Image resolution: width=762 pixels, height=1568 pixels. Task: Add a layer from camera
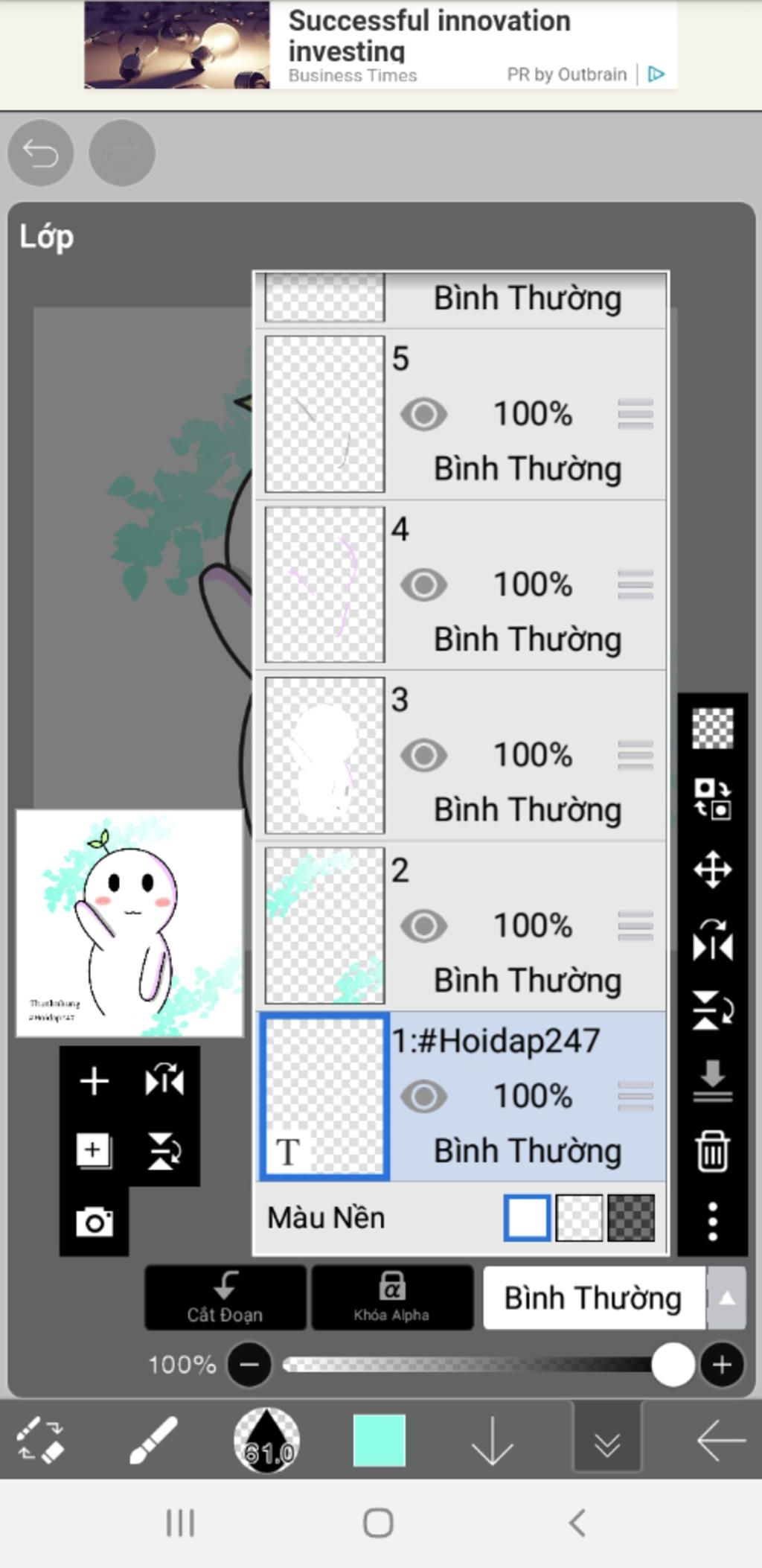(95, 1222)
